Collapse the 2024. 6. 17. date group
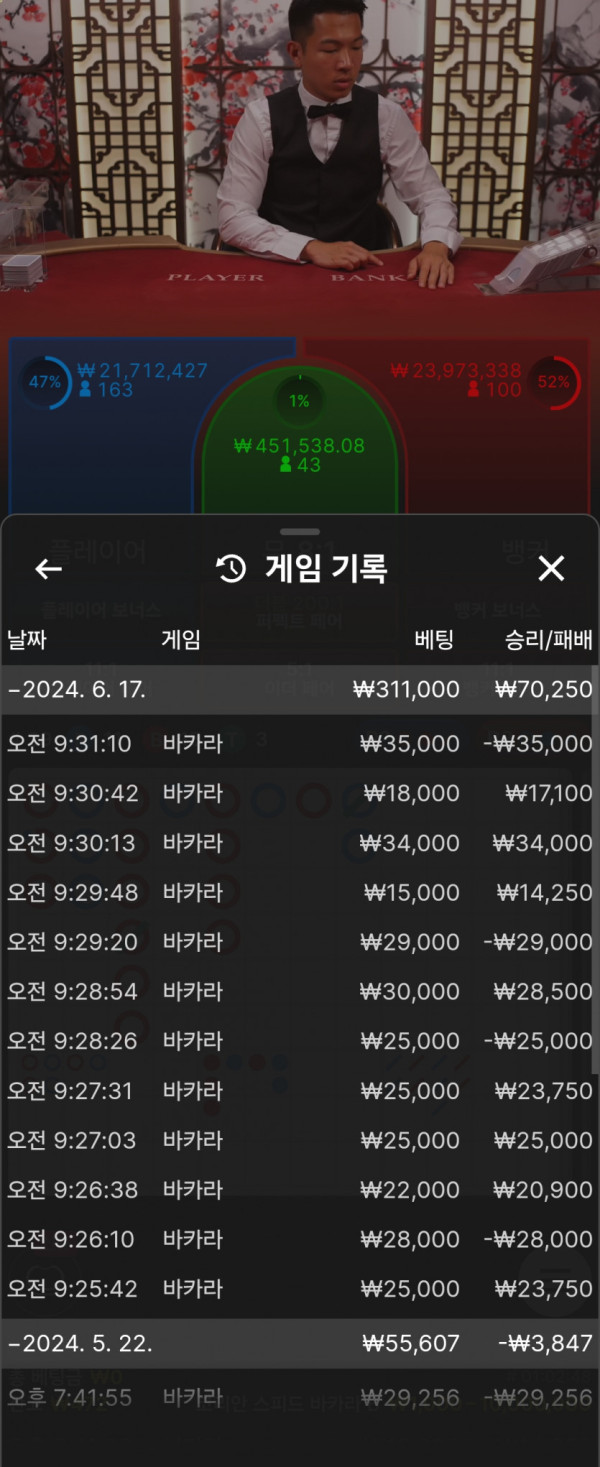Image resolution: width=600 pixels, height=1467 pixels. coord(80,690)
